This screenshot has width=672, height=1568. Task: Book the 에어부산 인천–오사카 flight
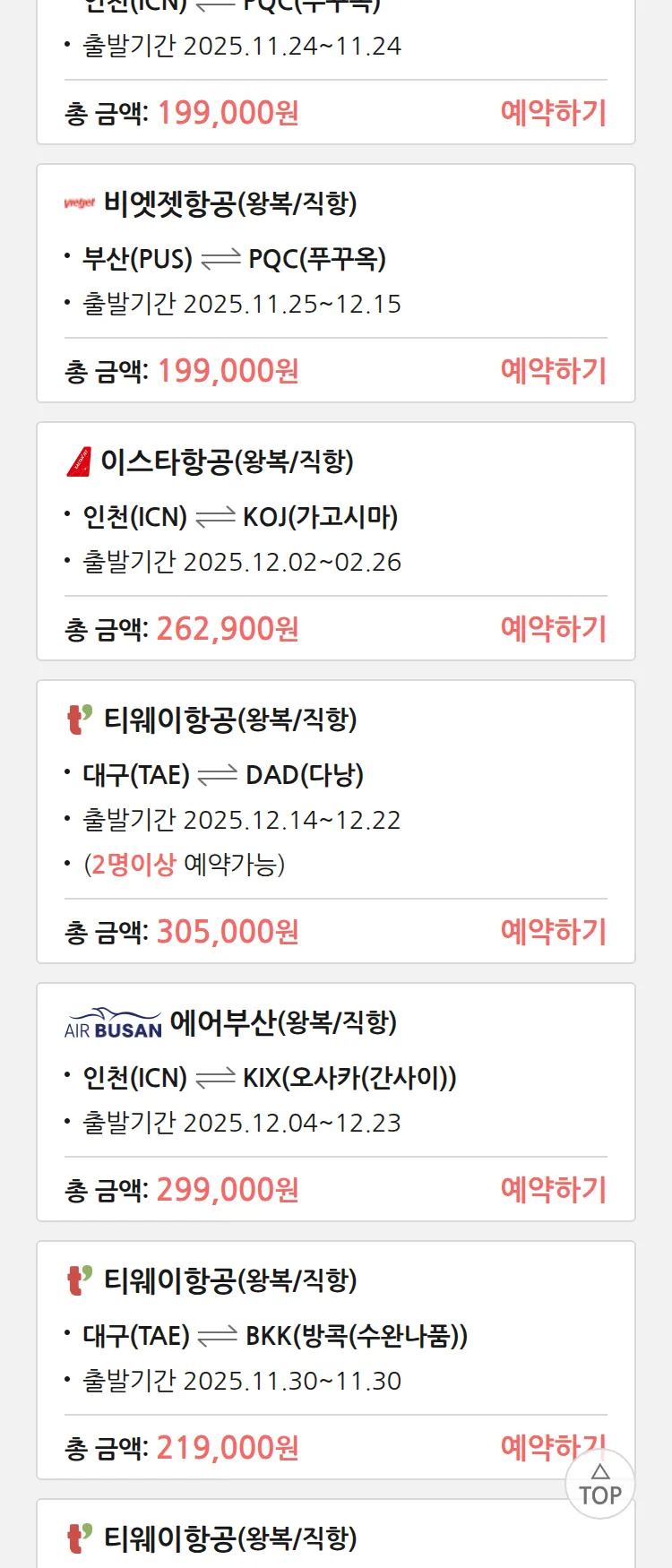[x=553, y=1190]
